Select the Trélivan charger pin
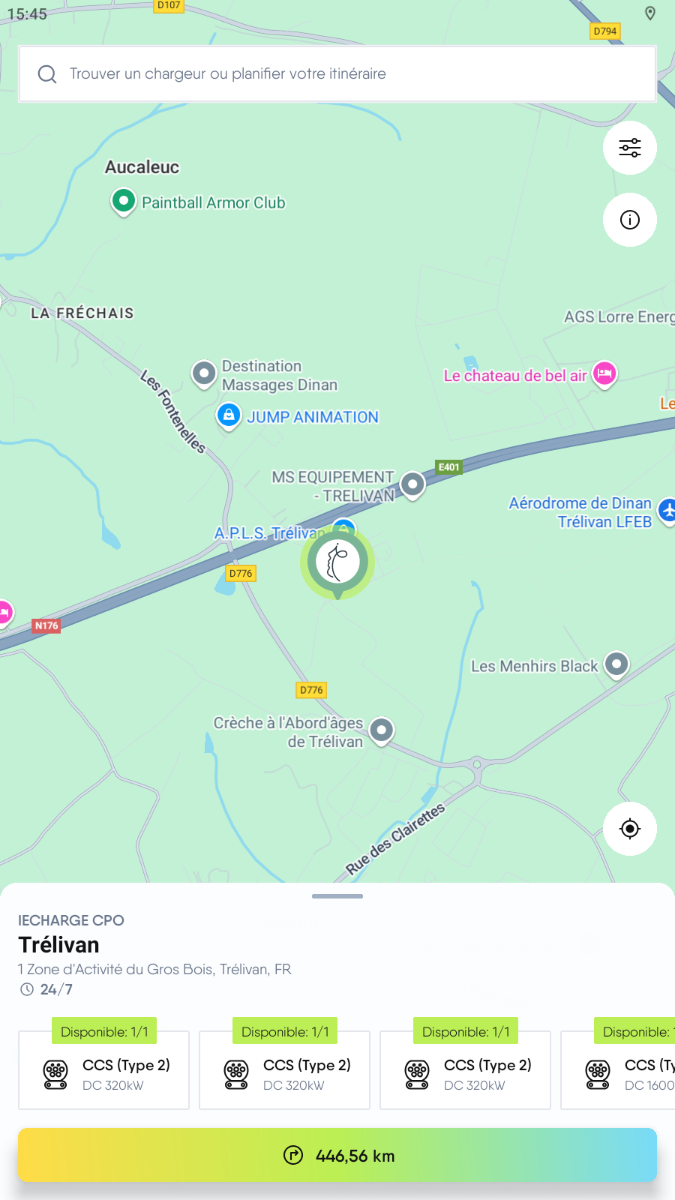This screenshot has height=1200, width=675. click(x=338, y=564)
